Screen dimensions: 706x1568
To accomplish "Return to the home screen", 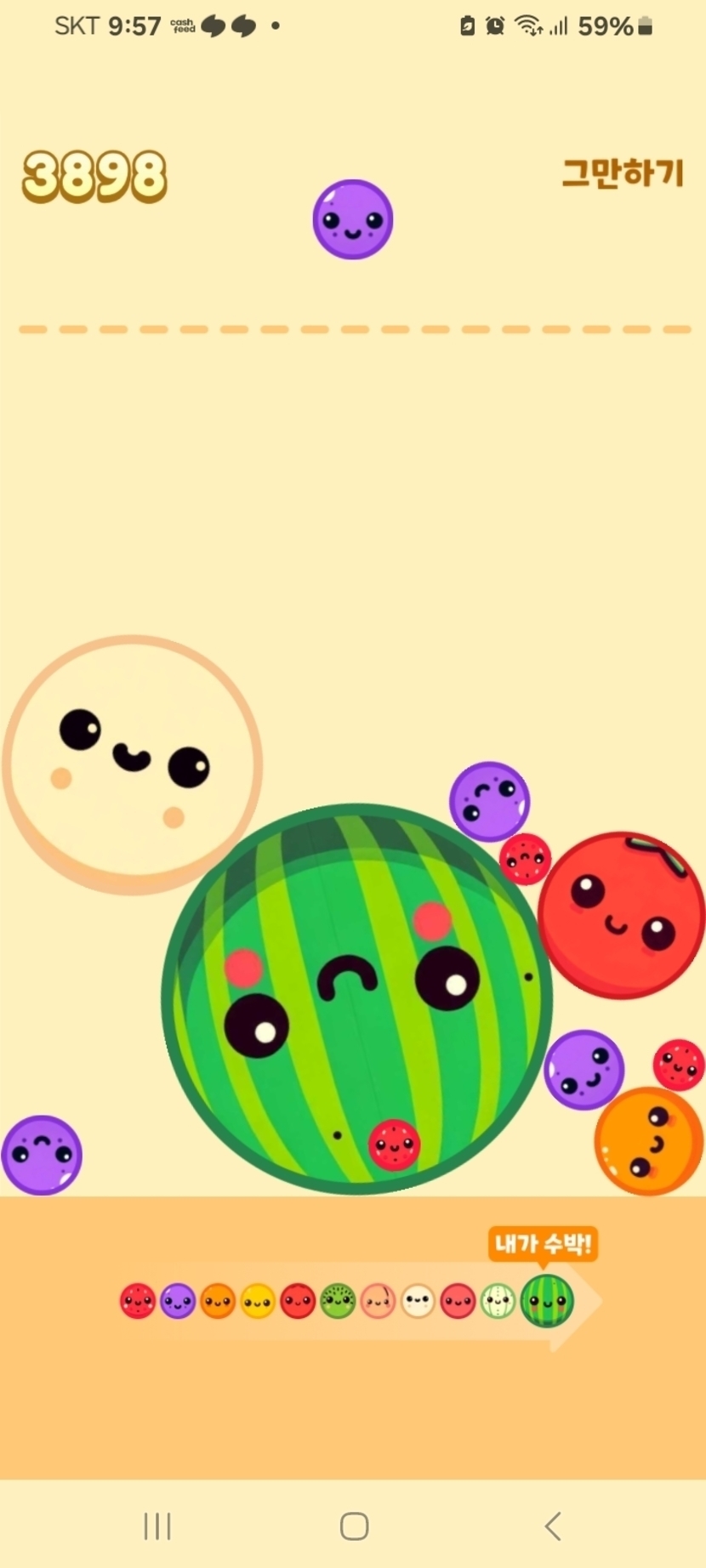I will point(354,1526).
